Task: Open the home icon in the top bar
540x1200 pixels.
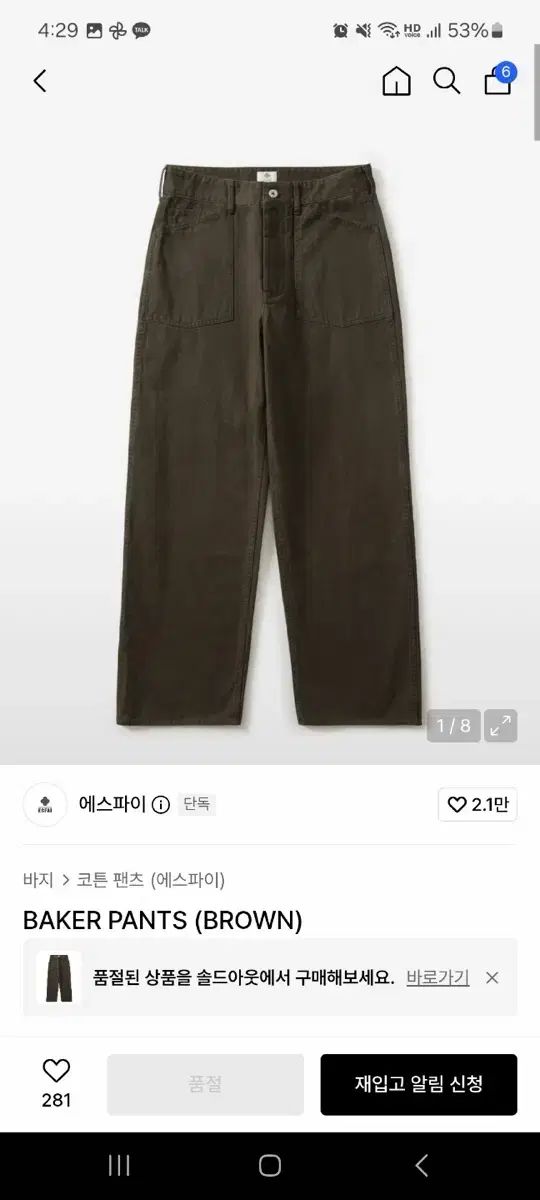Action: point(396,81)
